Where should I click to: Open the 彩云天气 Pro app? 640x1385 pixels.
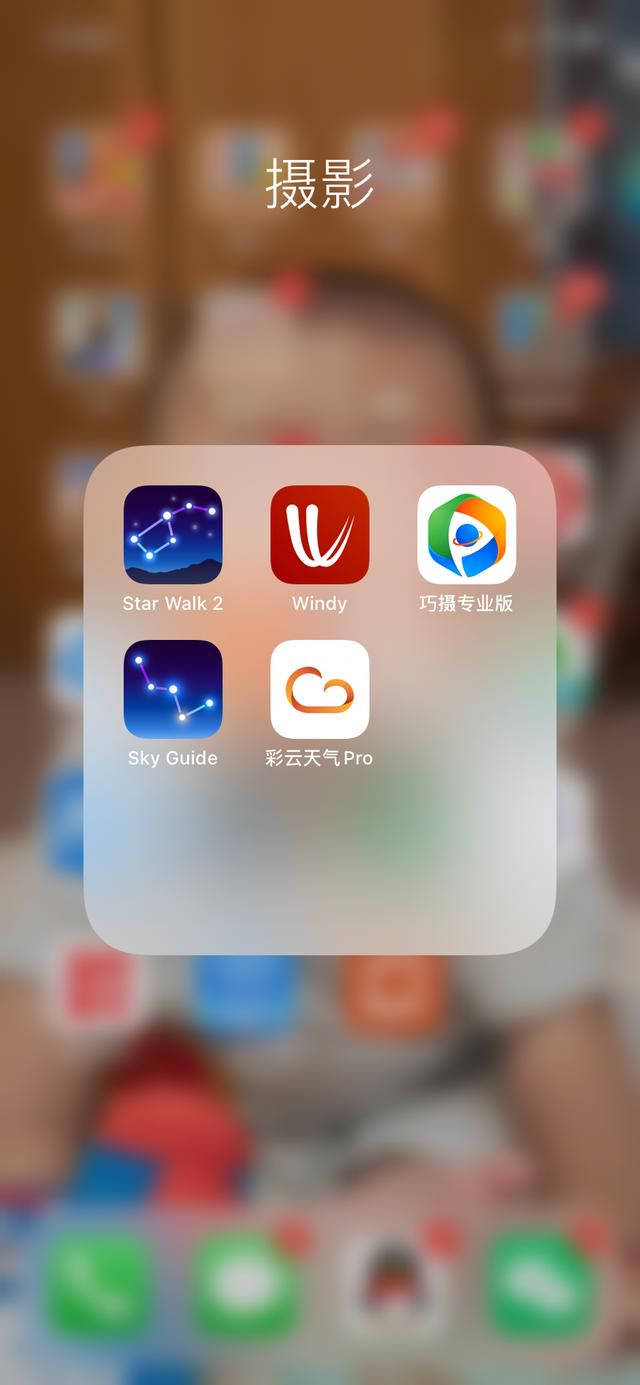[320, 689]
